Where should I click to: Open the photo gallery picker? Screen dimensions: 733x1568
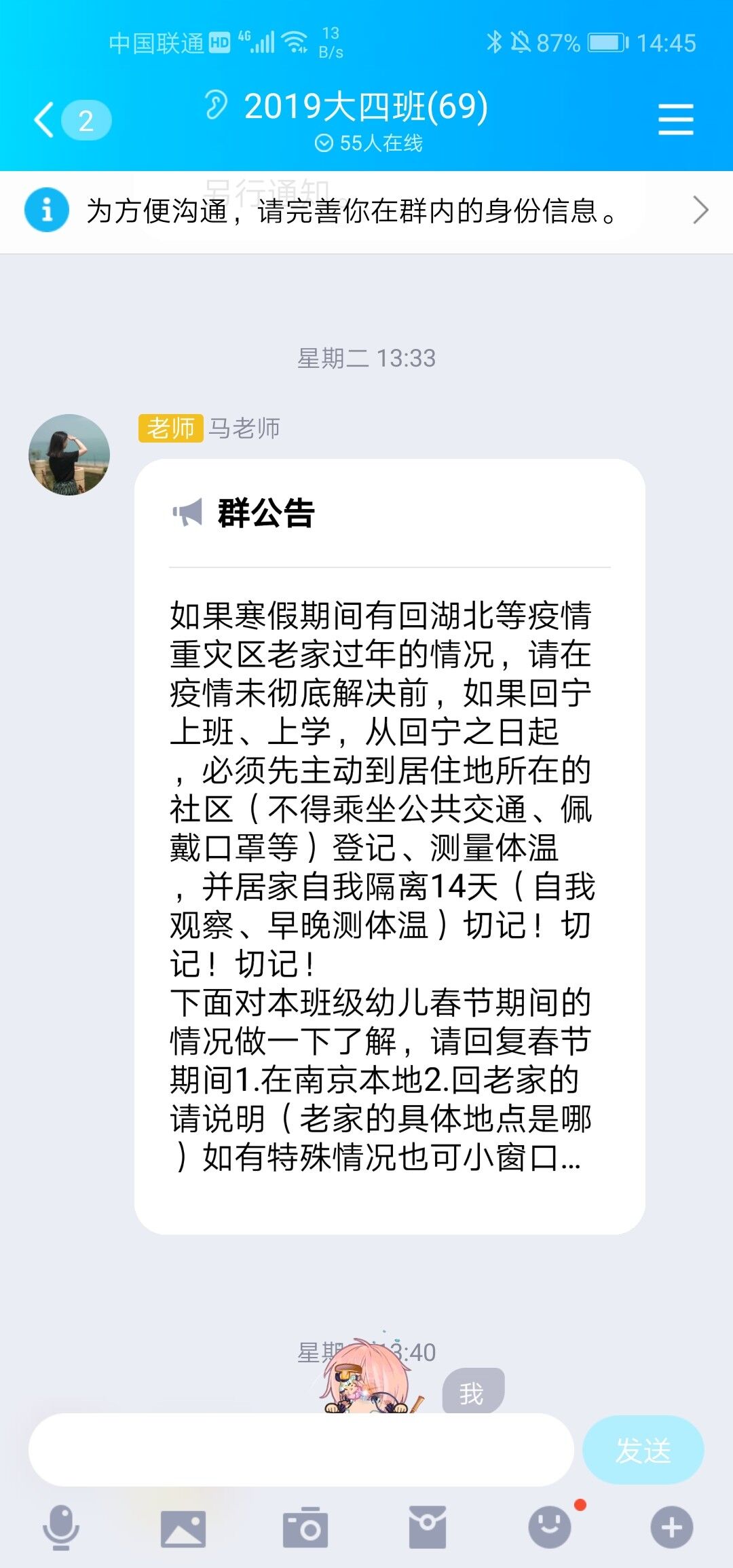click(x=183, y=1529)
